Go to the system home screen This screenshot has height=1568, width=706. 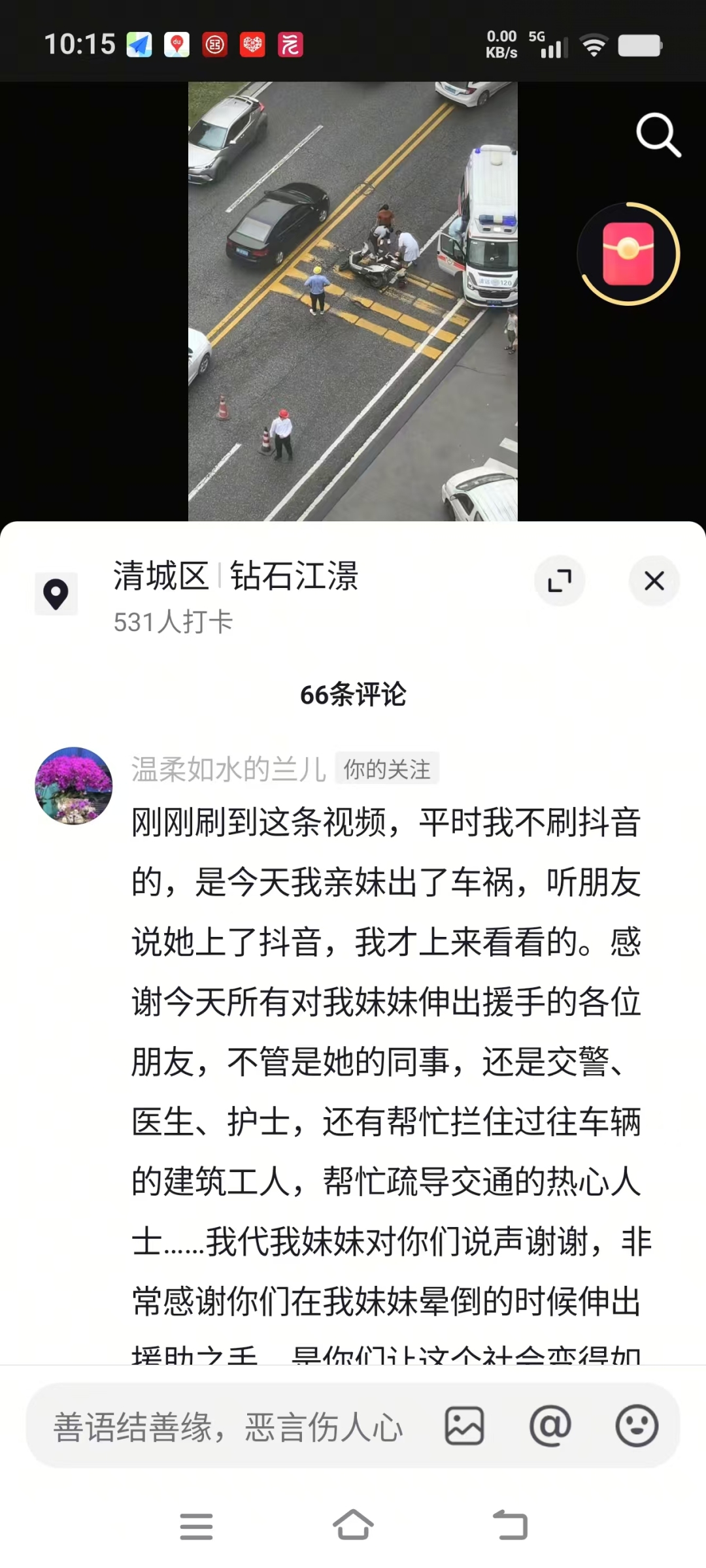pyautogui.click(x=353, y=1526)
